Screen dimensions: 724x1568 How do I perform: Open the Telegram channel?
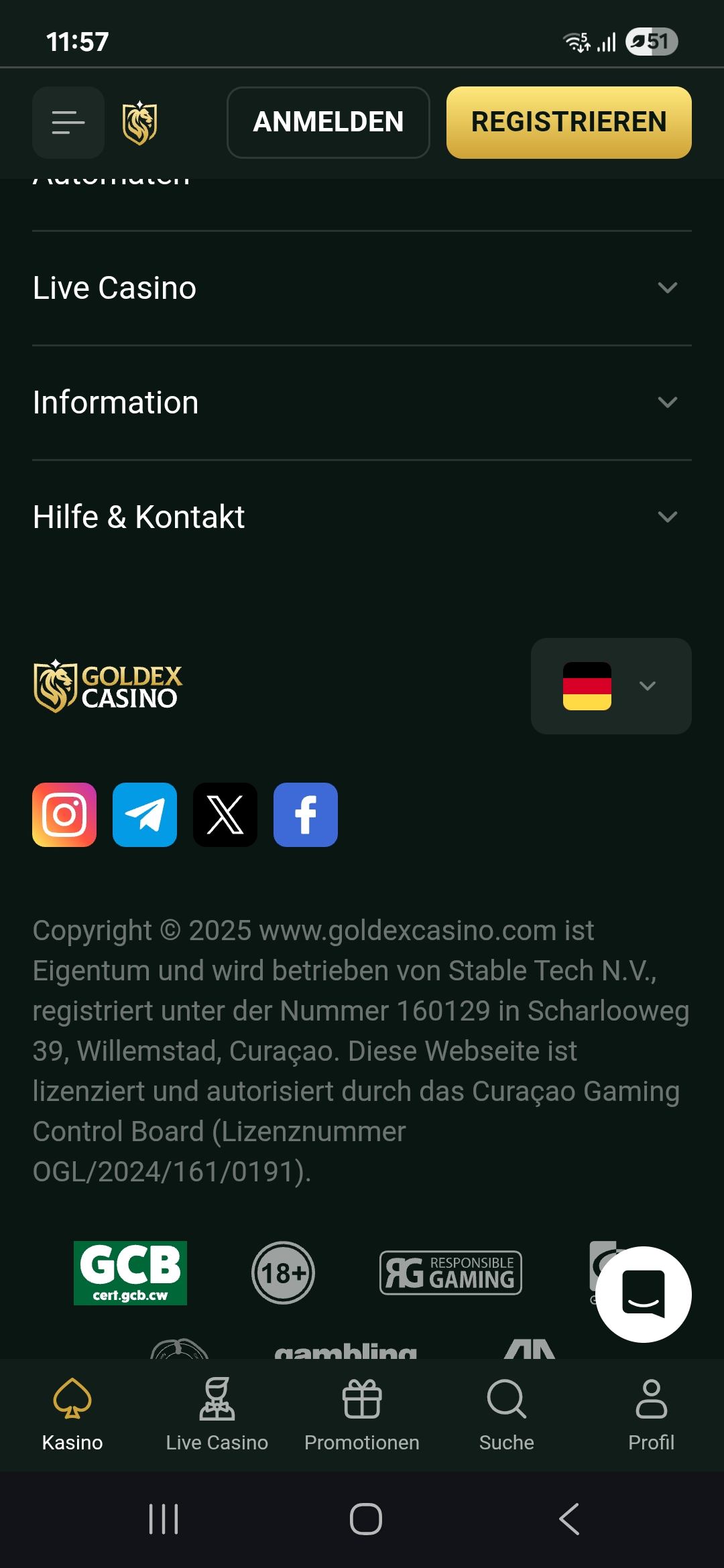pos(145,815)
